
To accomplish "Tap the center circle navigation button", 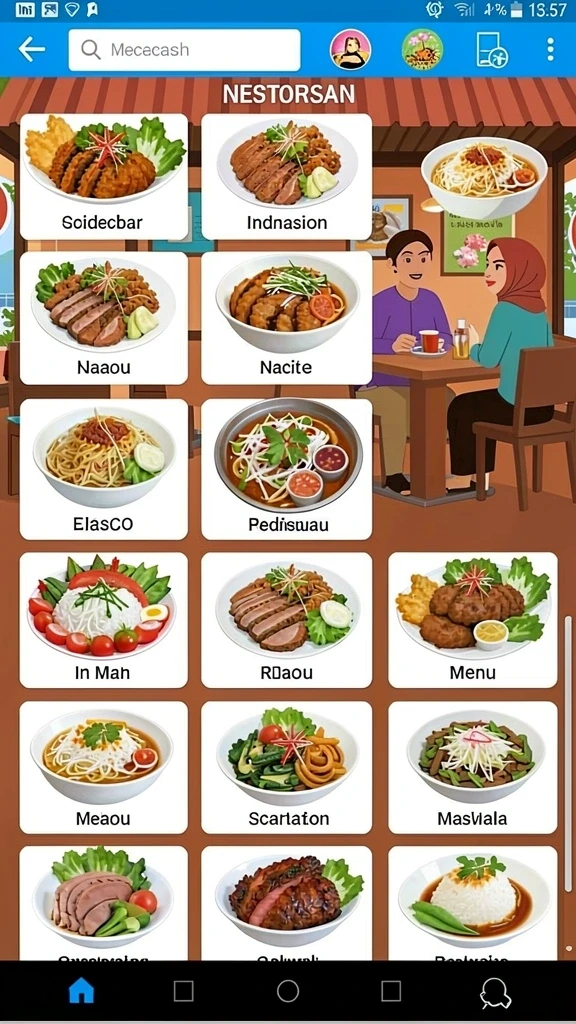I will pyautogui.click(x=288, y=991).
